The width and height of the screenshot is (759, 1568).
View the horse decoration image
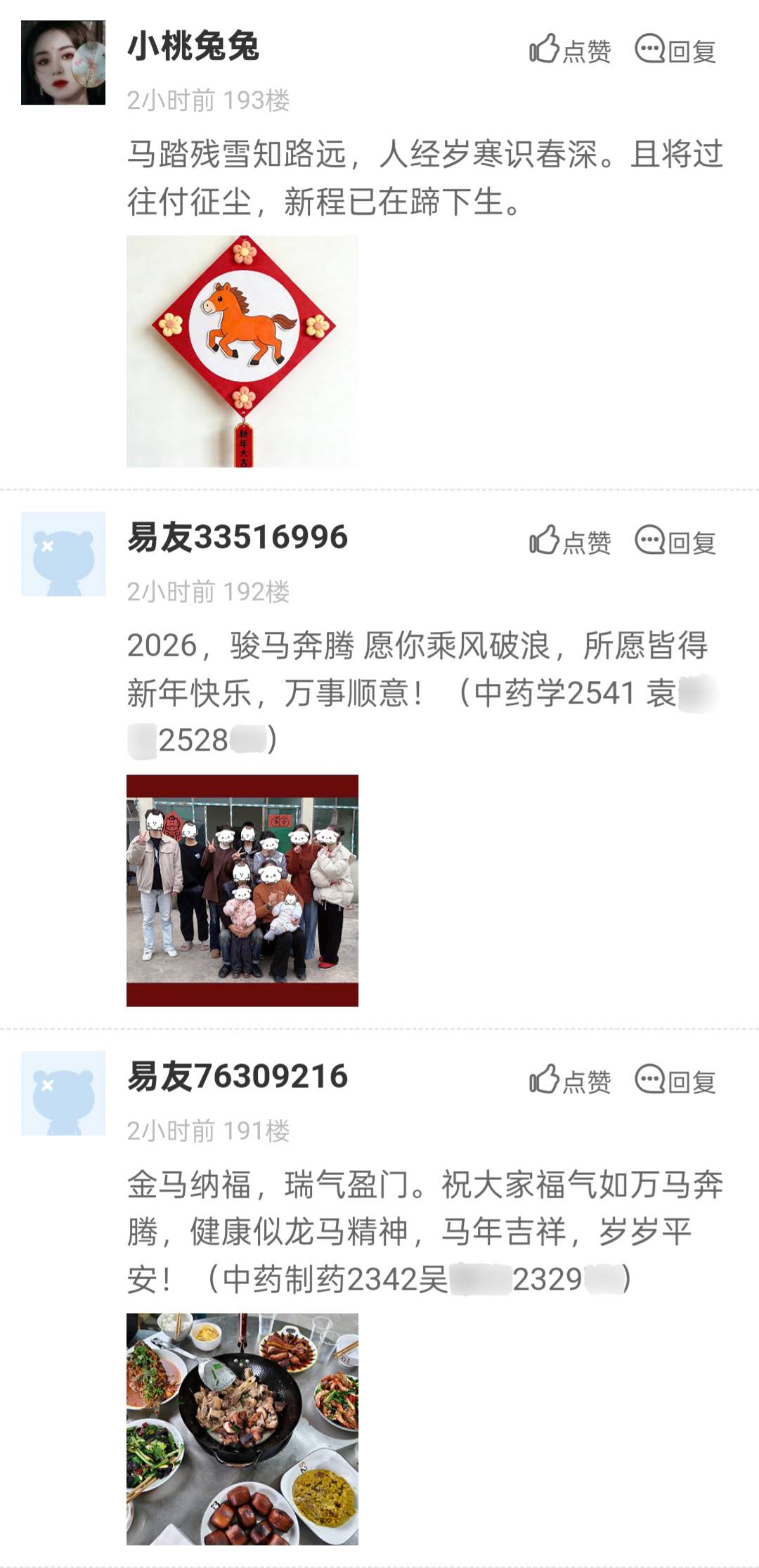click(x=242, y=351)
